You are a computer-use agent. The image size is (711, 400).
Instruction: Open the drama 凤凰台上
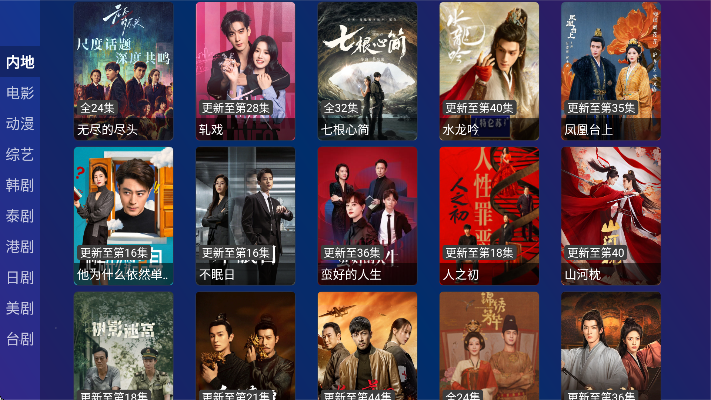(x=611, y=70)
